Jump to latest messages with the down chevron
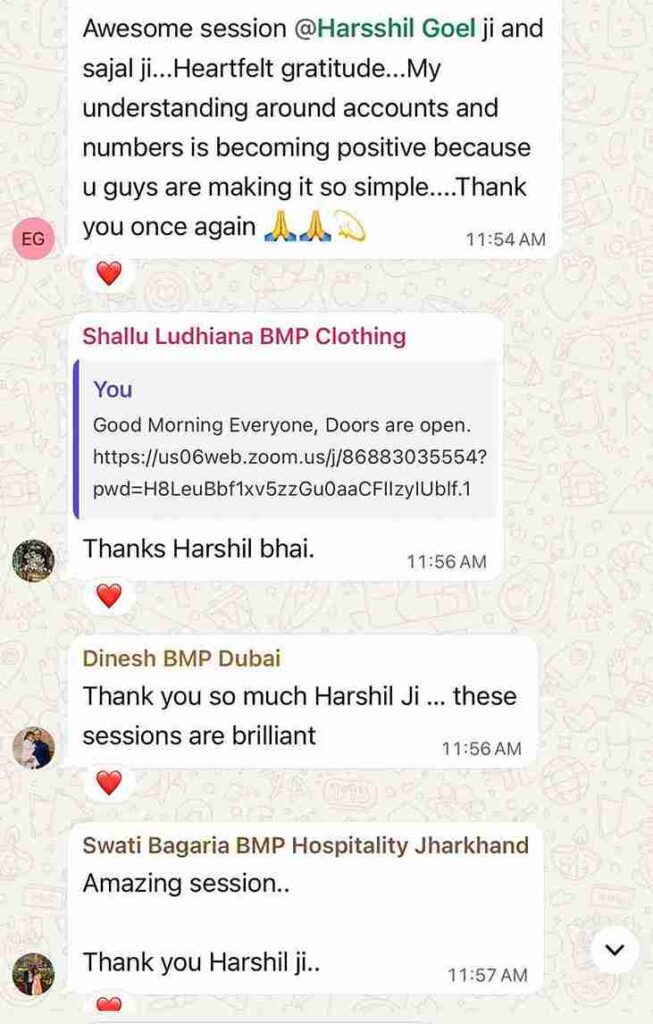 (614, 950)
